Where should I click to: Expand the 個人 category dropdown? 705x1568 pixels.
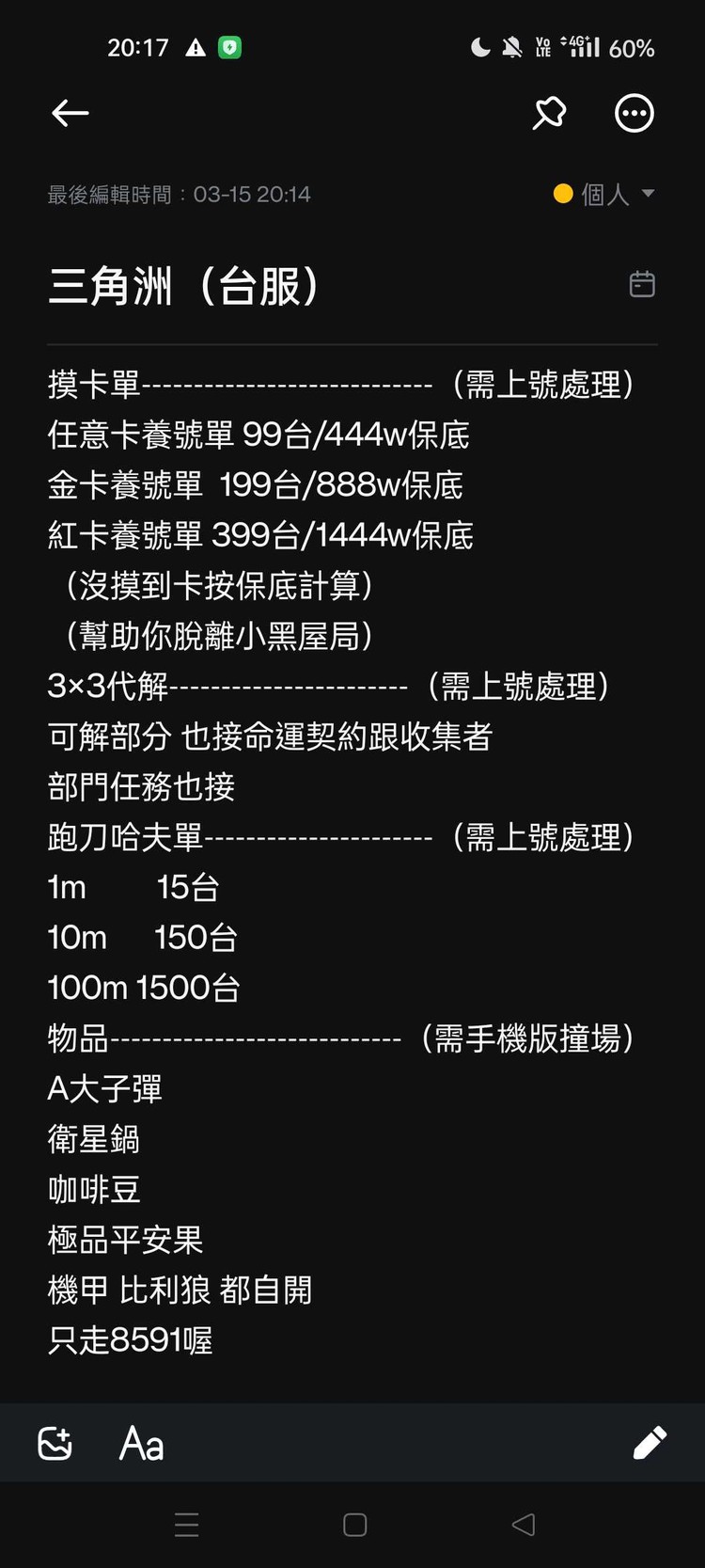(649, 194)
